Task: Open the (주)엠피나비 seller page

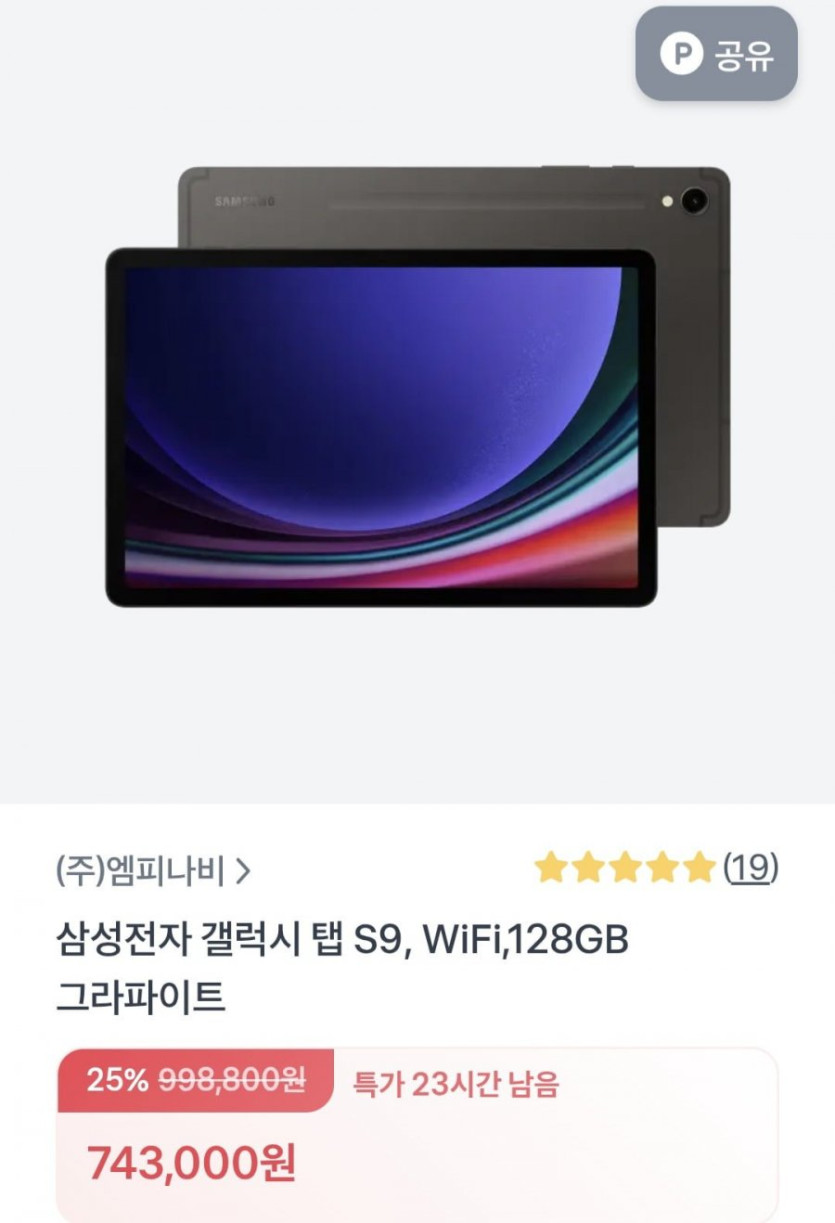Action: click(x=152, y=870)
